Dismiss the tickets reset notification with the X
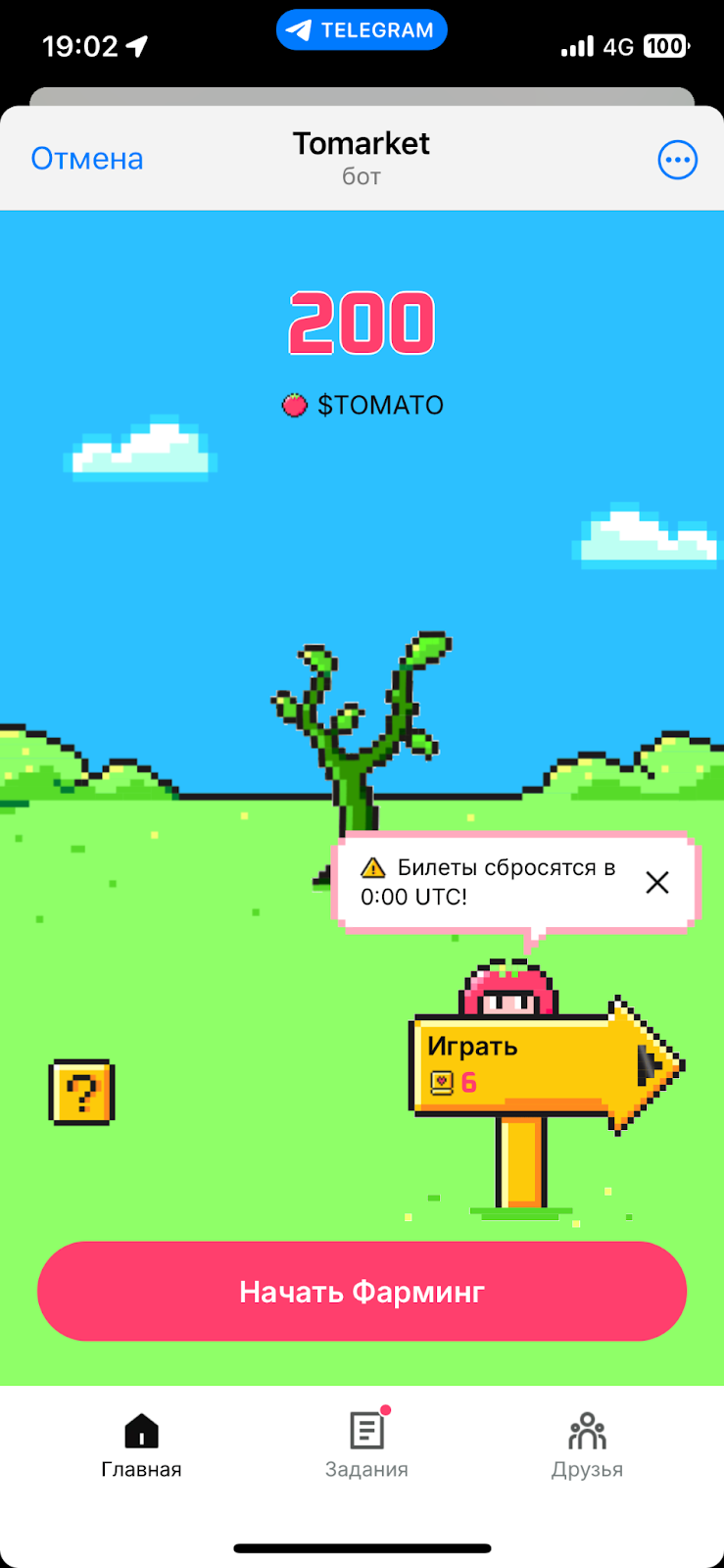The height and width of the screenshot is (1568, 724). tap(657, 882)
